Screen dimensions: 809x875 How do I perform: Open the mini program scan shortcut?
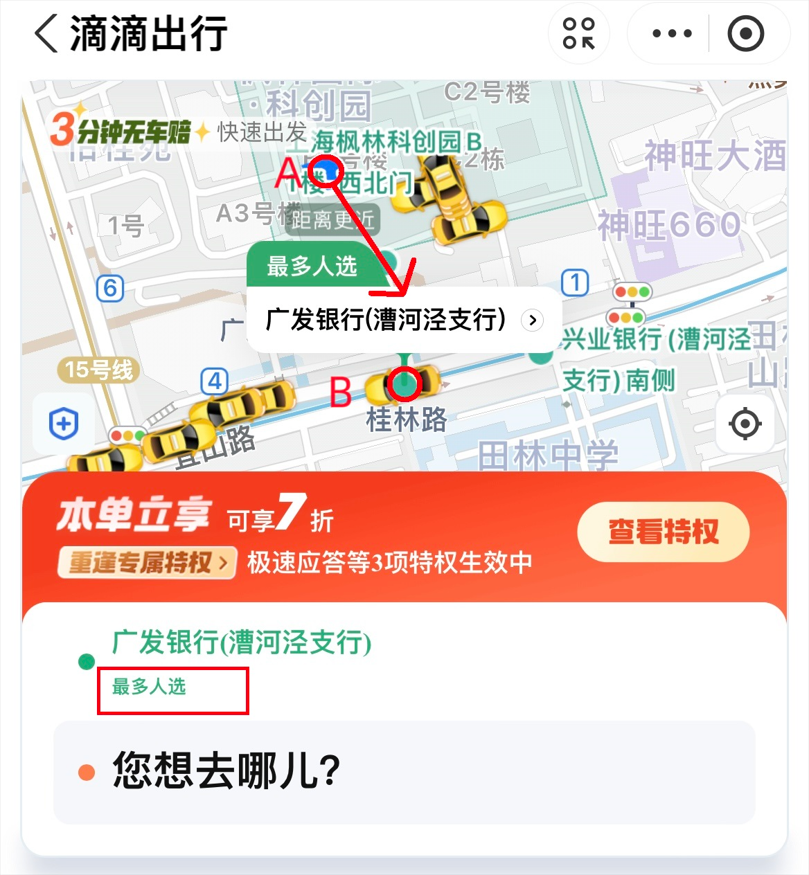coord(579,34)
